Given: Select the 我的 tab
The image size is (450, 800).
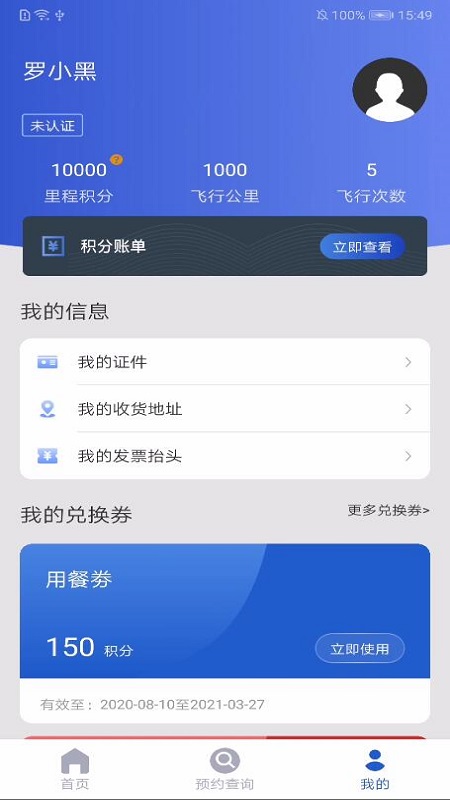Looking at the screenshot, I should coord(375,769).
